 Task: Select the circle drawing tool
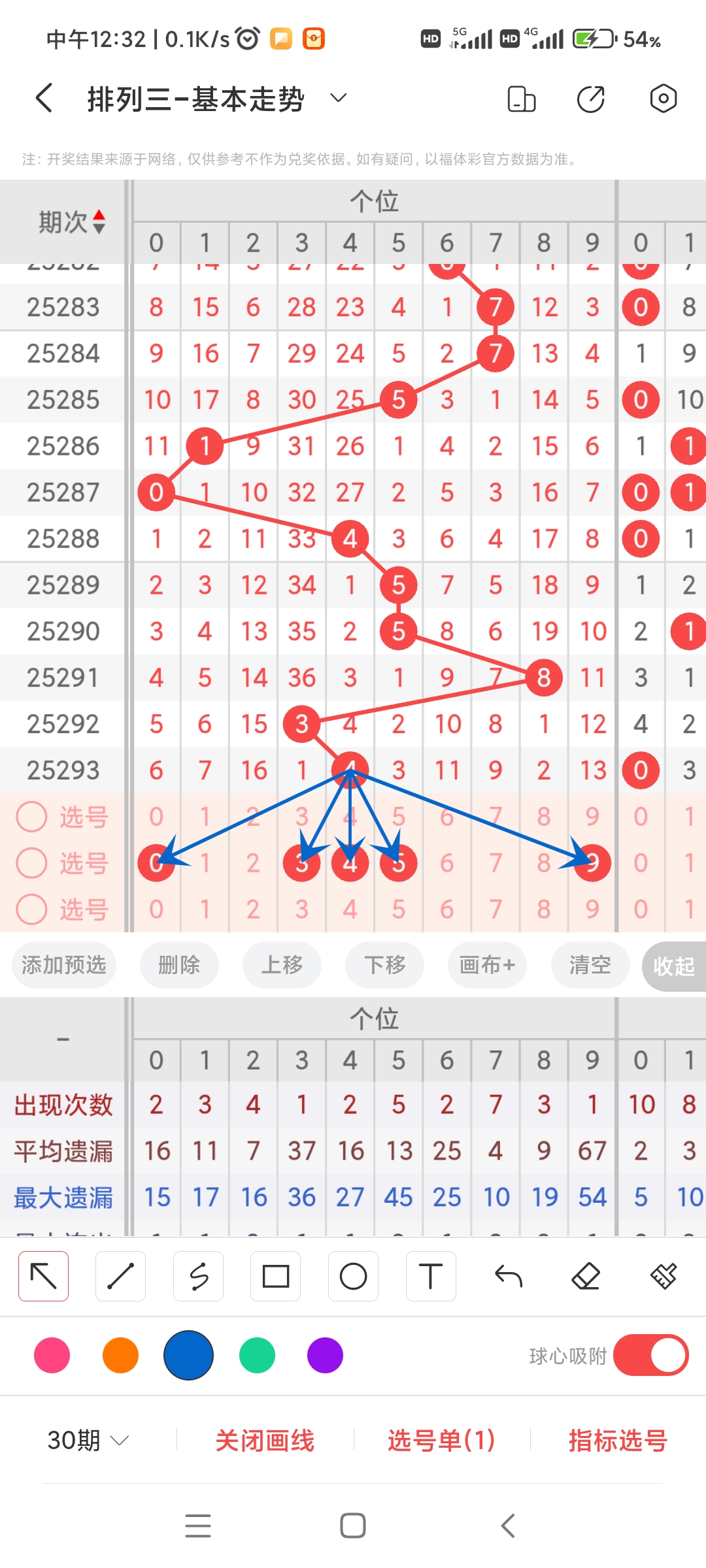coord(353,1275)
